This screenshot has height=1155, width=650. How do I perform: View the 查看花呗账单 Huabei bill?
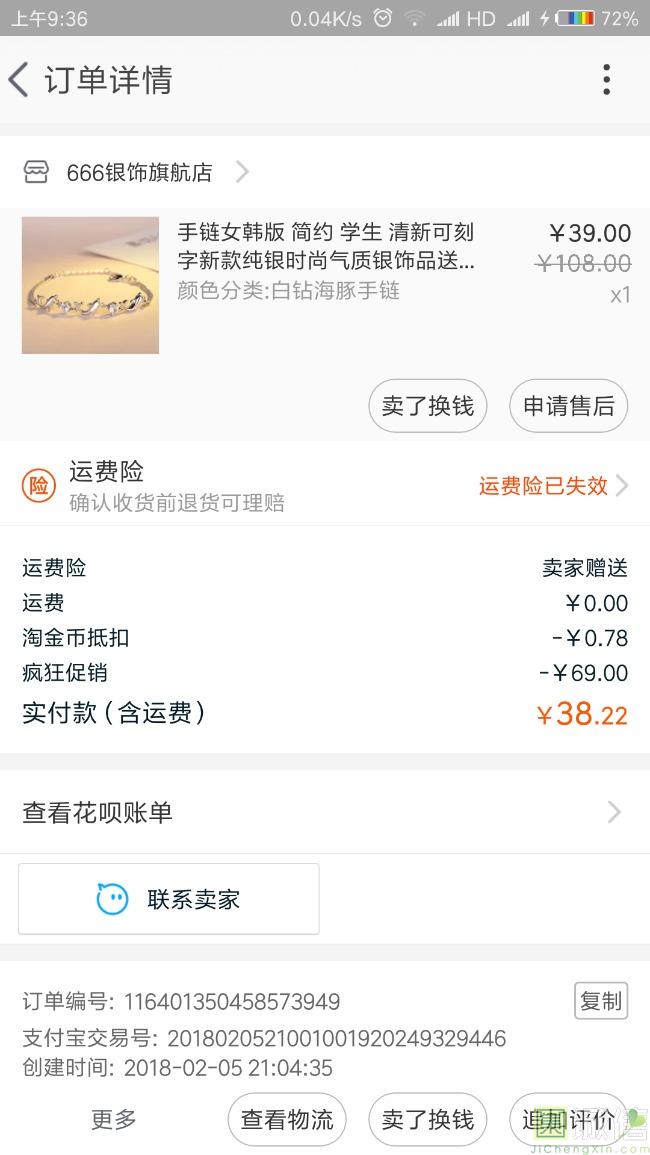pos(325,812)
